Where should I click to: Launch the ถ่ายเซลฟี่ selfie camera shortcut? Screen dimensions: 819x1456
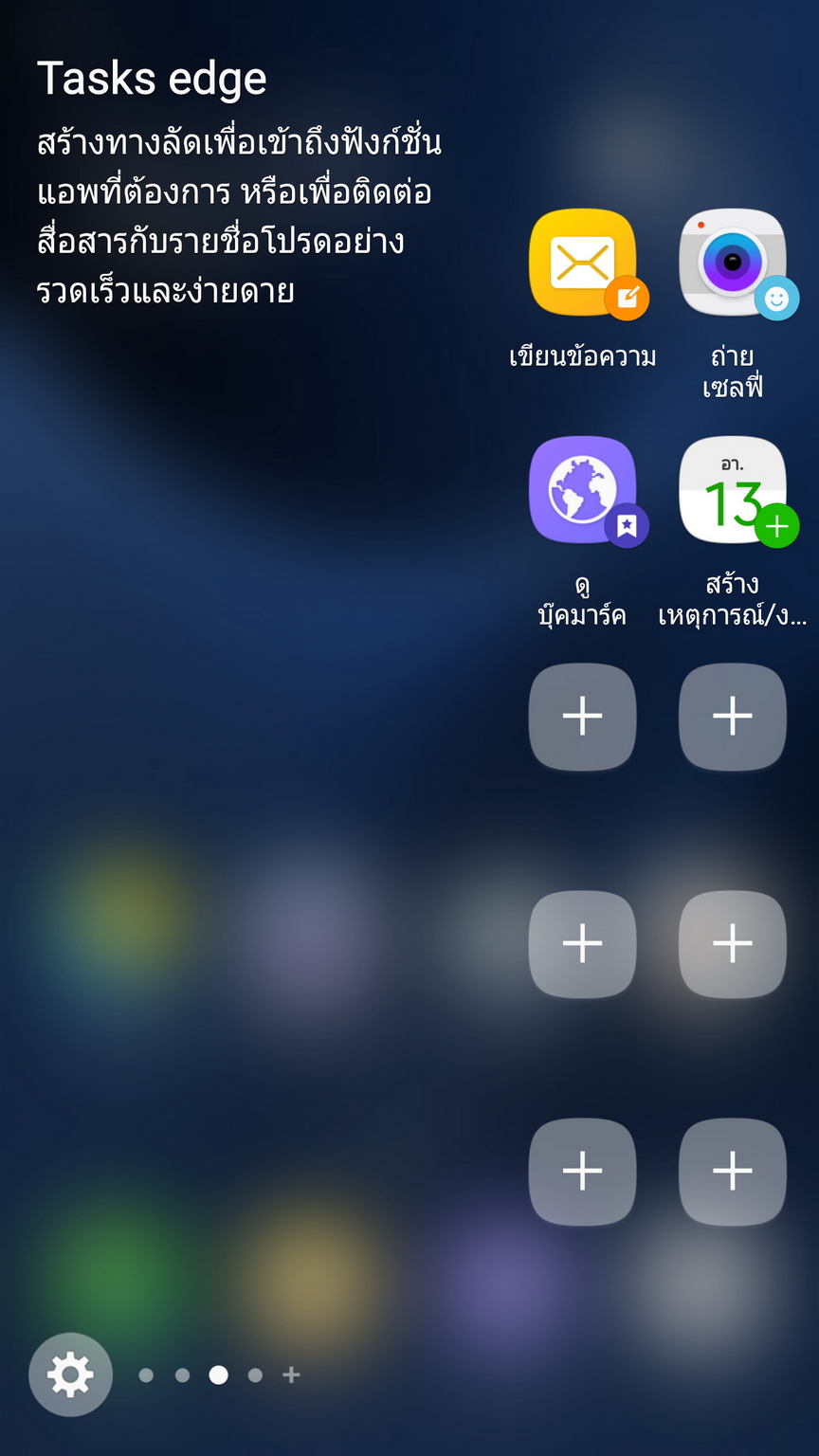coord(733,264)
